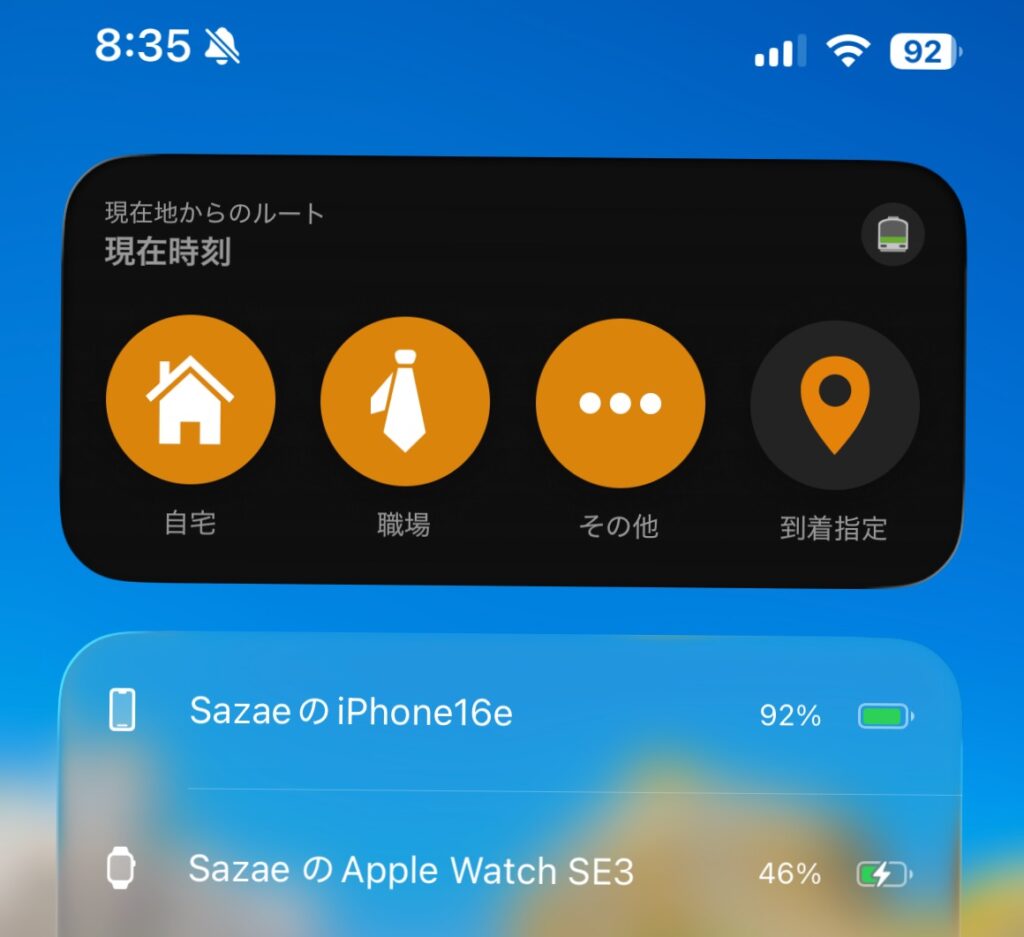
Task: Start a route to 職場 (workplace)
Action: click(x=405, y=400)
